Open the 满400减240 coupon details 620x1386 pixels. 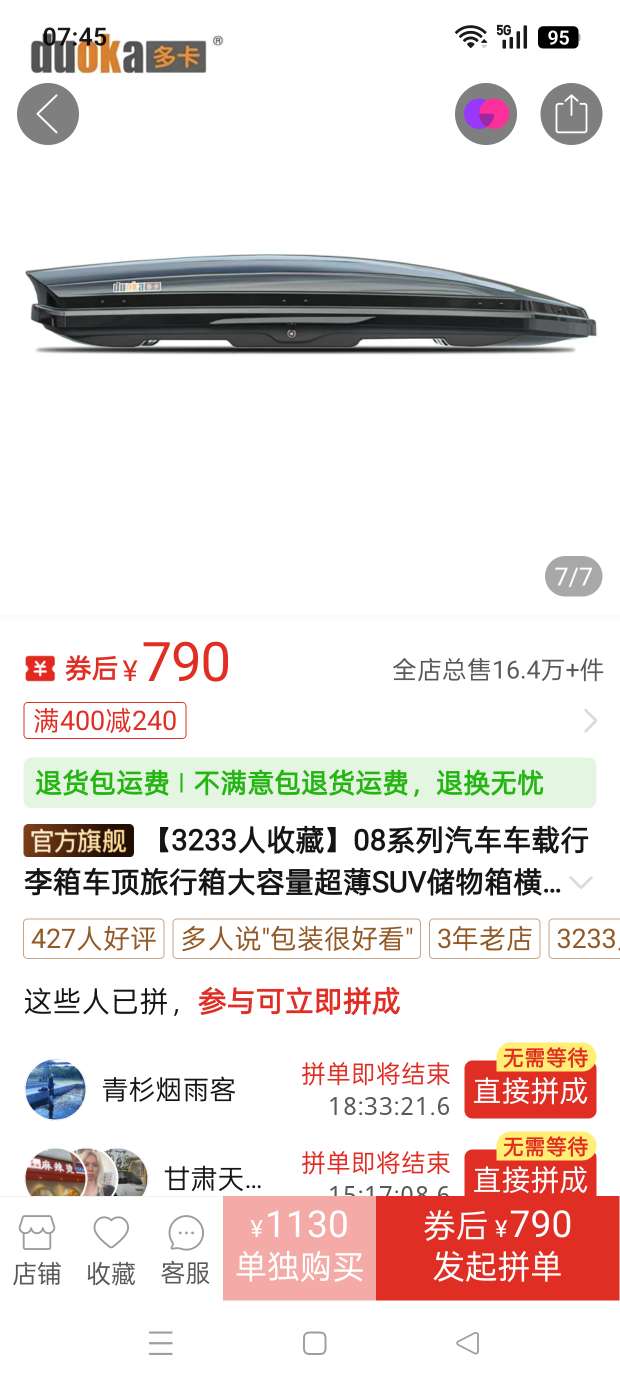coord(105,721)
